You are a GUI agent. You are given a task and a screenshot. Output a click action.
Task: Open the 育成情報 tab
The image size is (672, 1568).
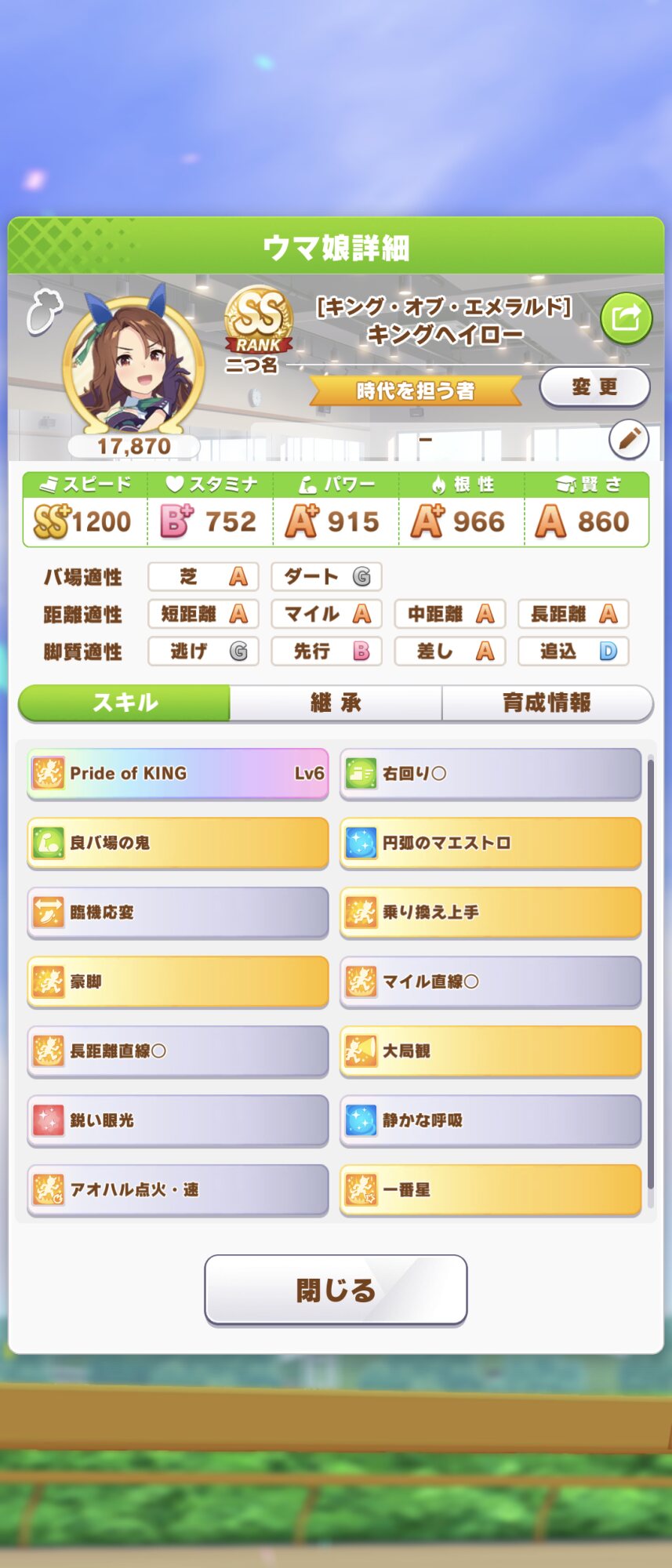pos(547,702)
